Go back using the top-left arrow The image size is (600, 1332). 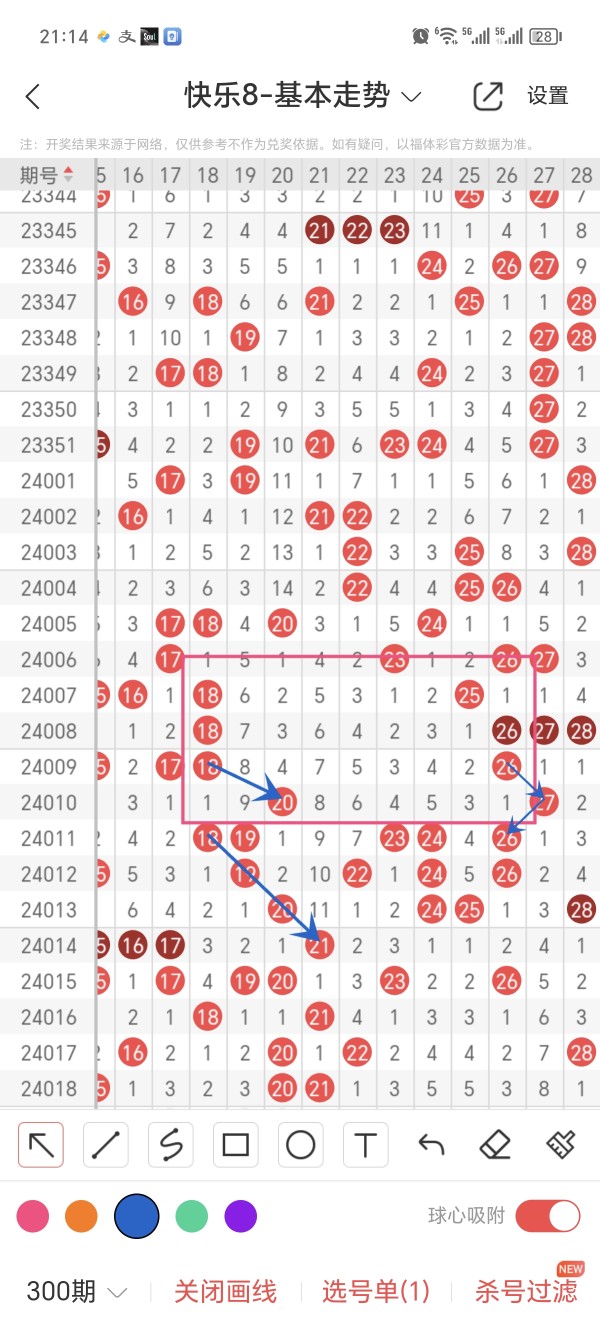(33, 96)
